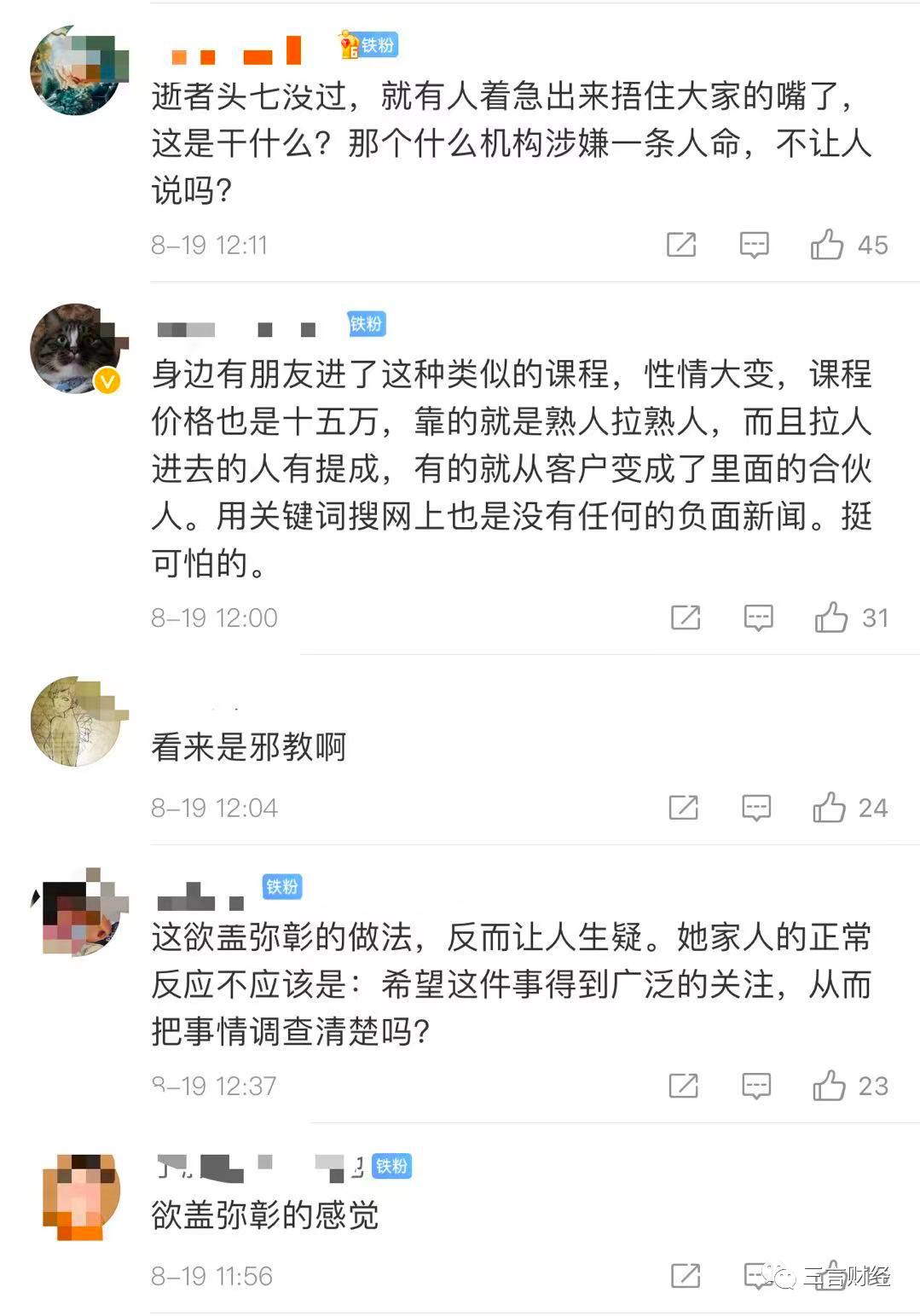Image resolution: width=920 pixels, height=1316 pixels.
Task: Reply to the comment about 逝者头七没过
Action: (x=754, y=245)
